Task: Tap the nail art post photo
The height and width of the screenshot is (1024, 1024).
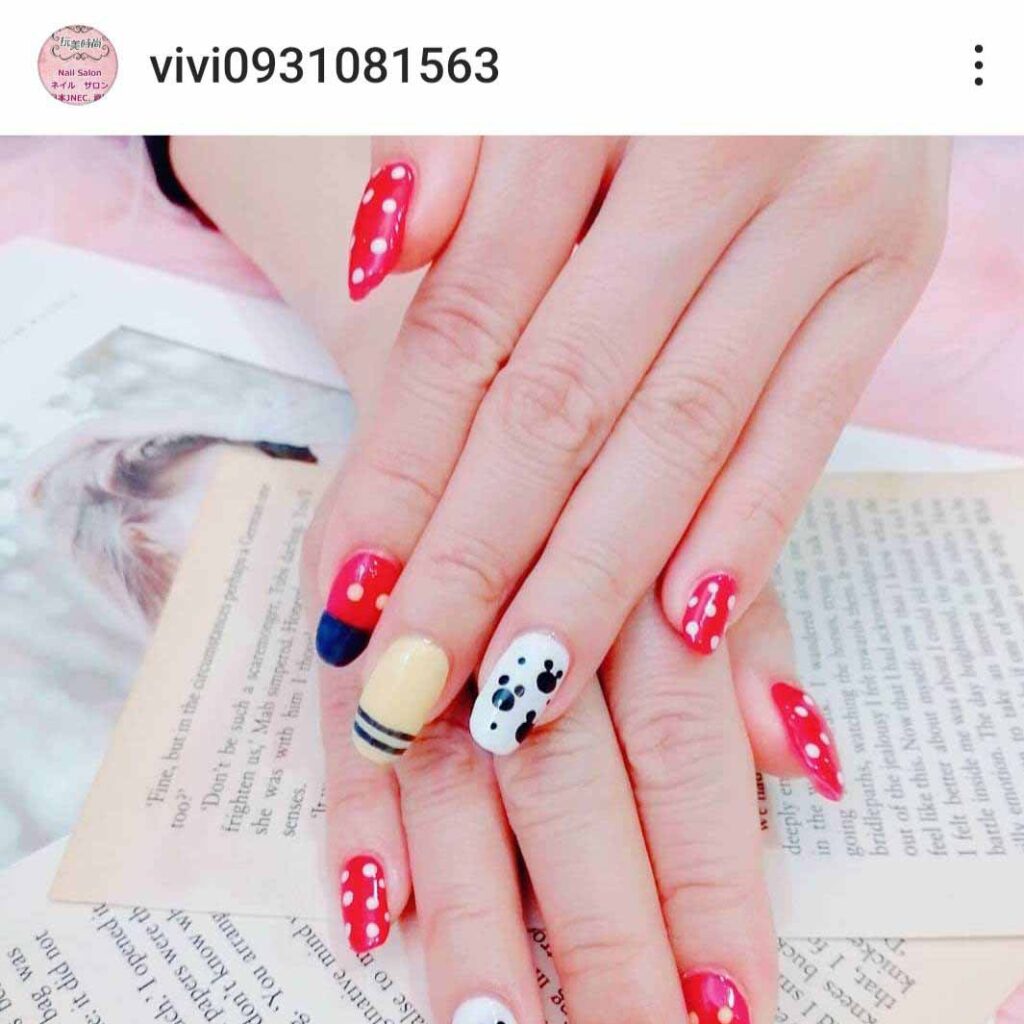Action: point(512,580)
